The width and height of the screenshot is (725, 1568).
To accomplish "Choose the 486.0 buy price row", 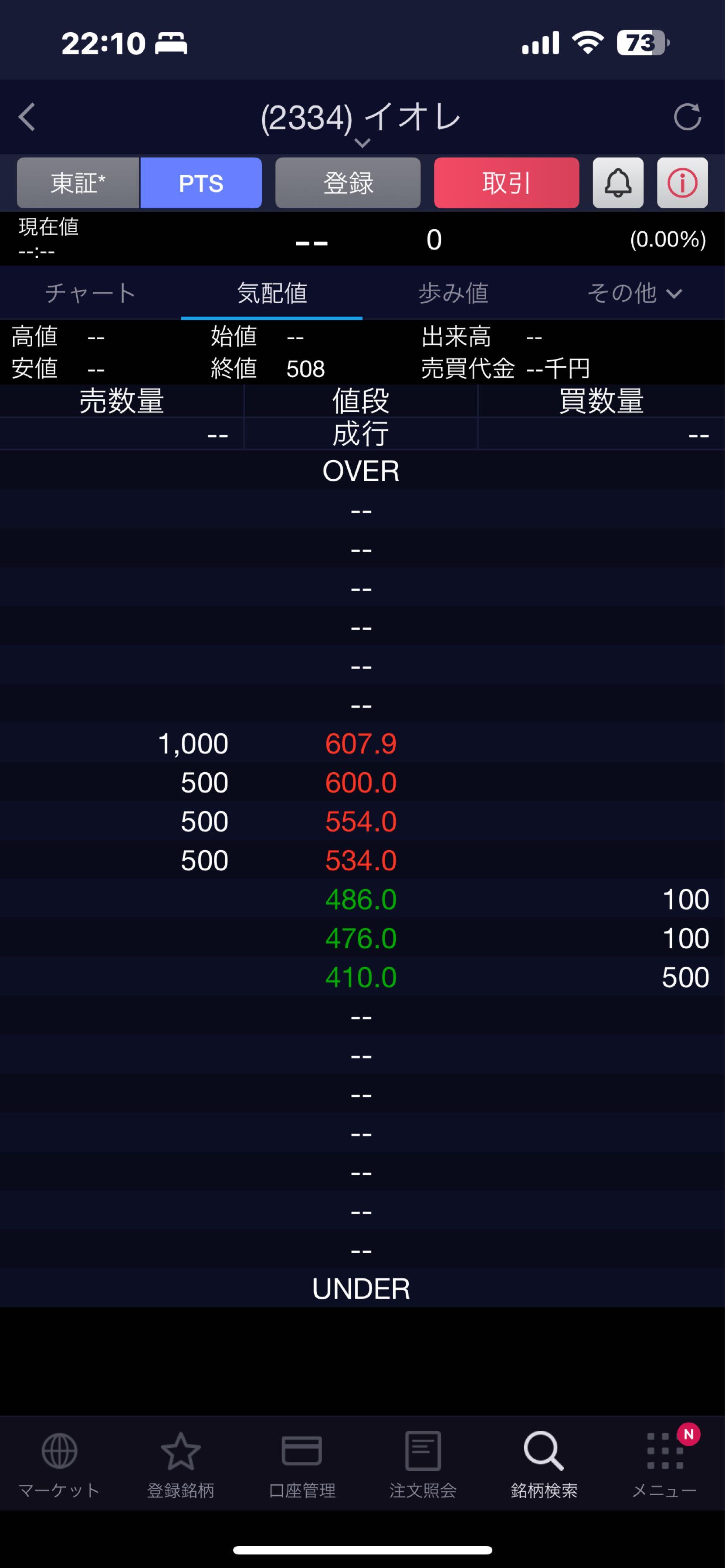I will [361, 900].
